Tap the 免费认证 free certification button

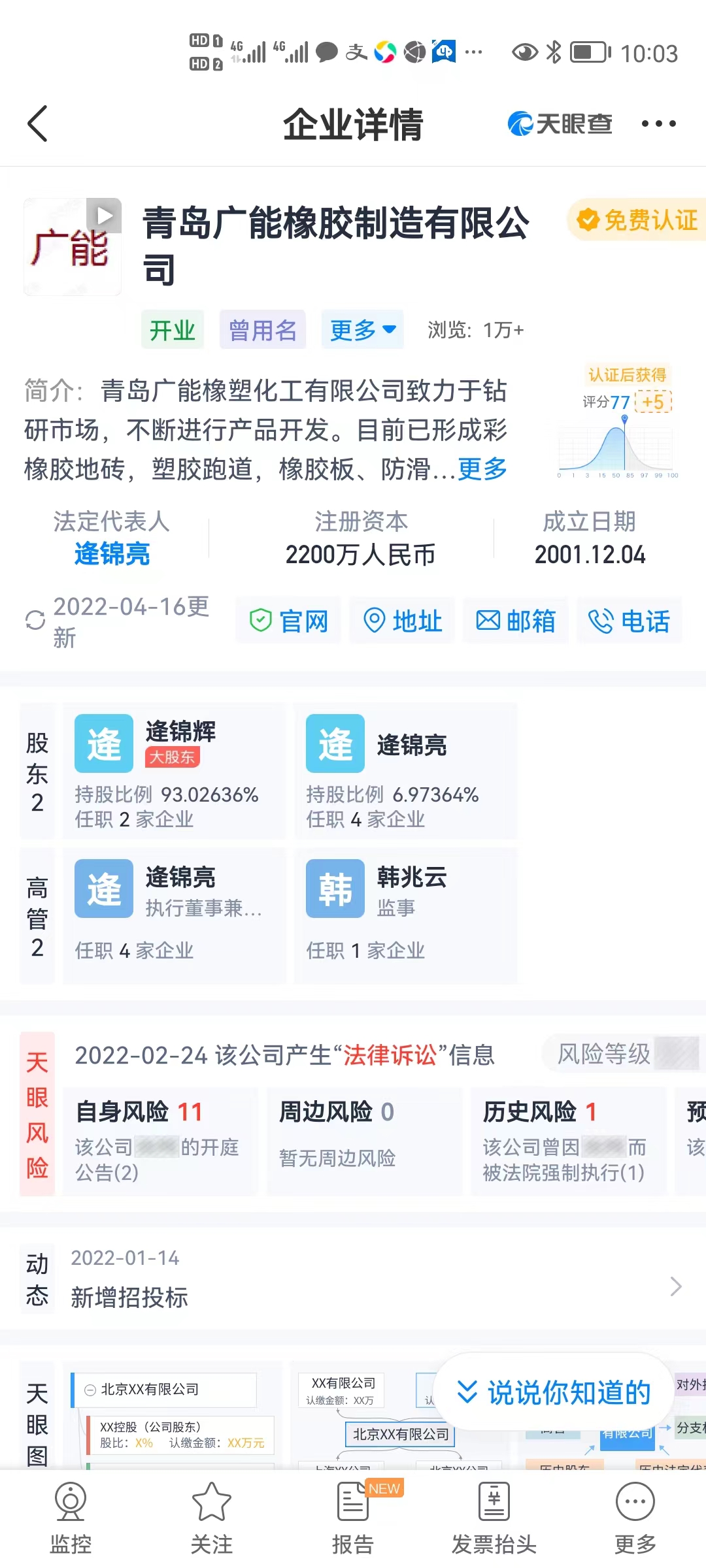pos(637,220)
